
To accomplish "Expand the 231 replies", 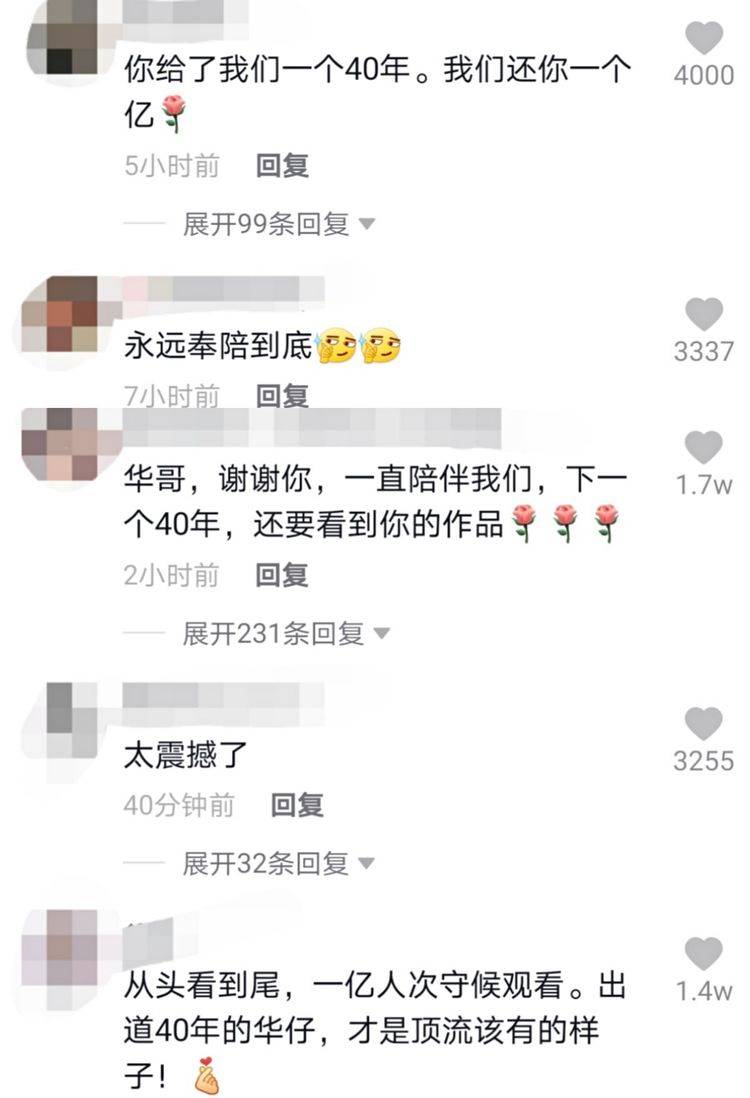I will tap(285, 633).
